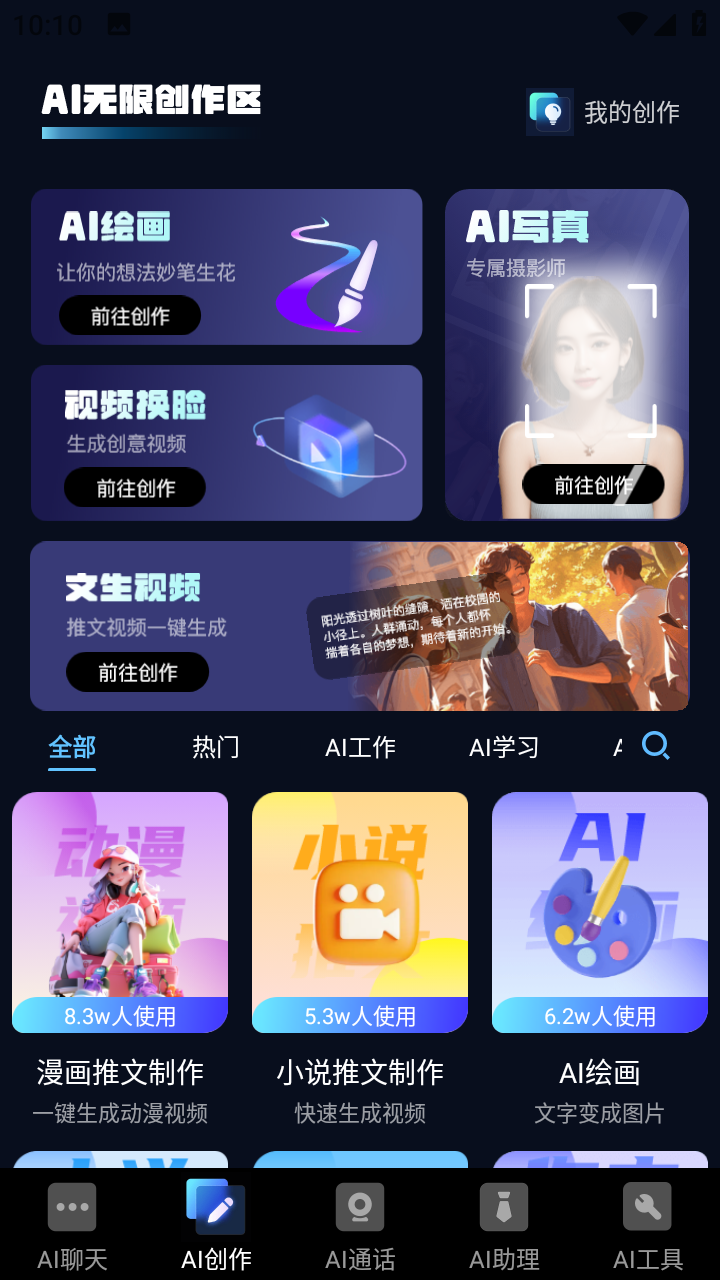Open the AI工具 bottom tab

coord(648,1225)
